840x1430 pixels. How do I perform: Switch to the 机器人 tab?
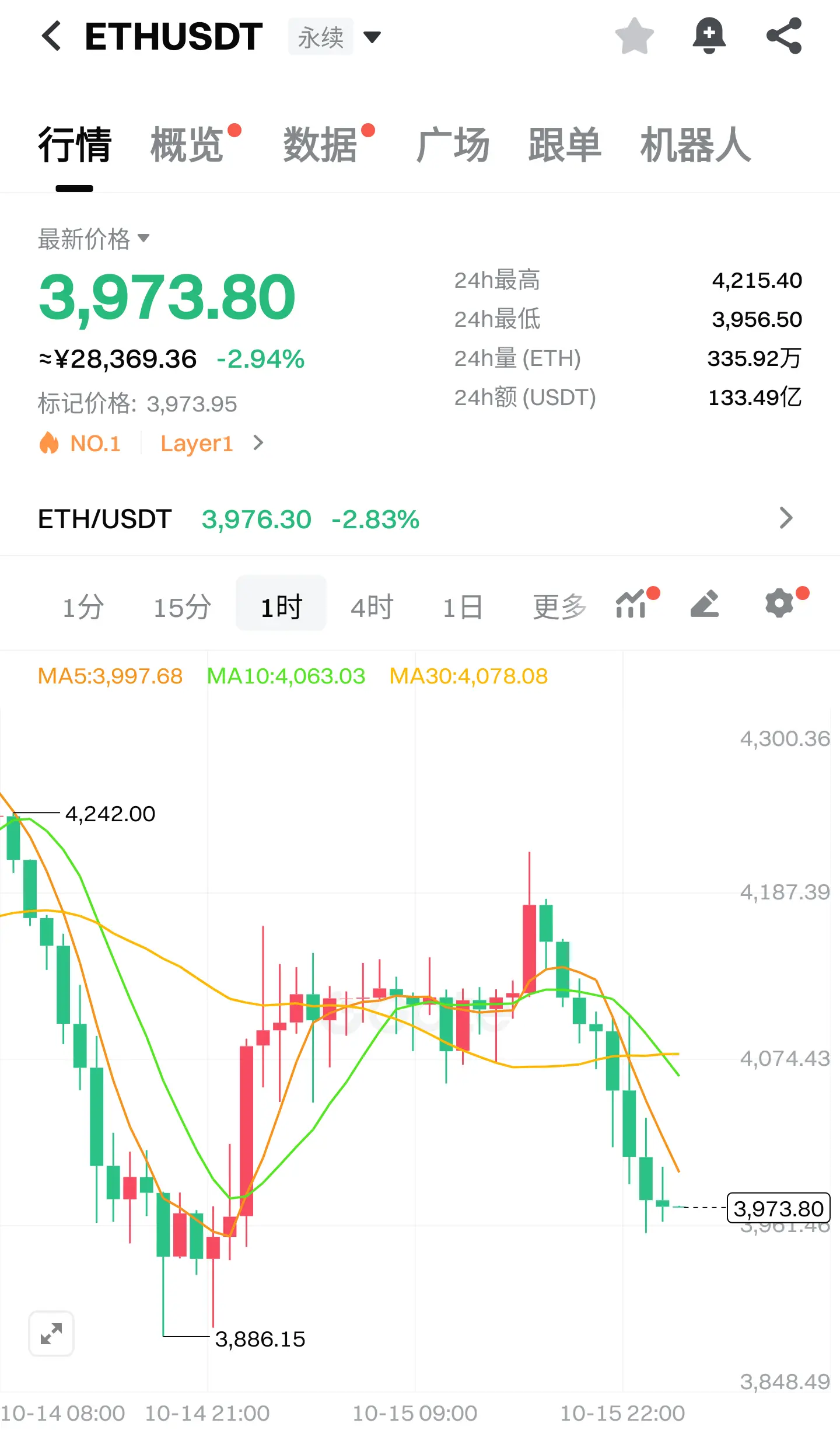695,145
